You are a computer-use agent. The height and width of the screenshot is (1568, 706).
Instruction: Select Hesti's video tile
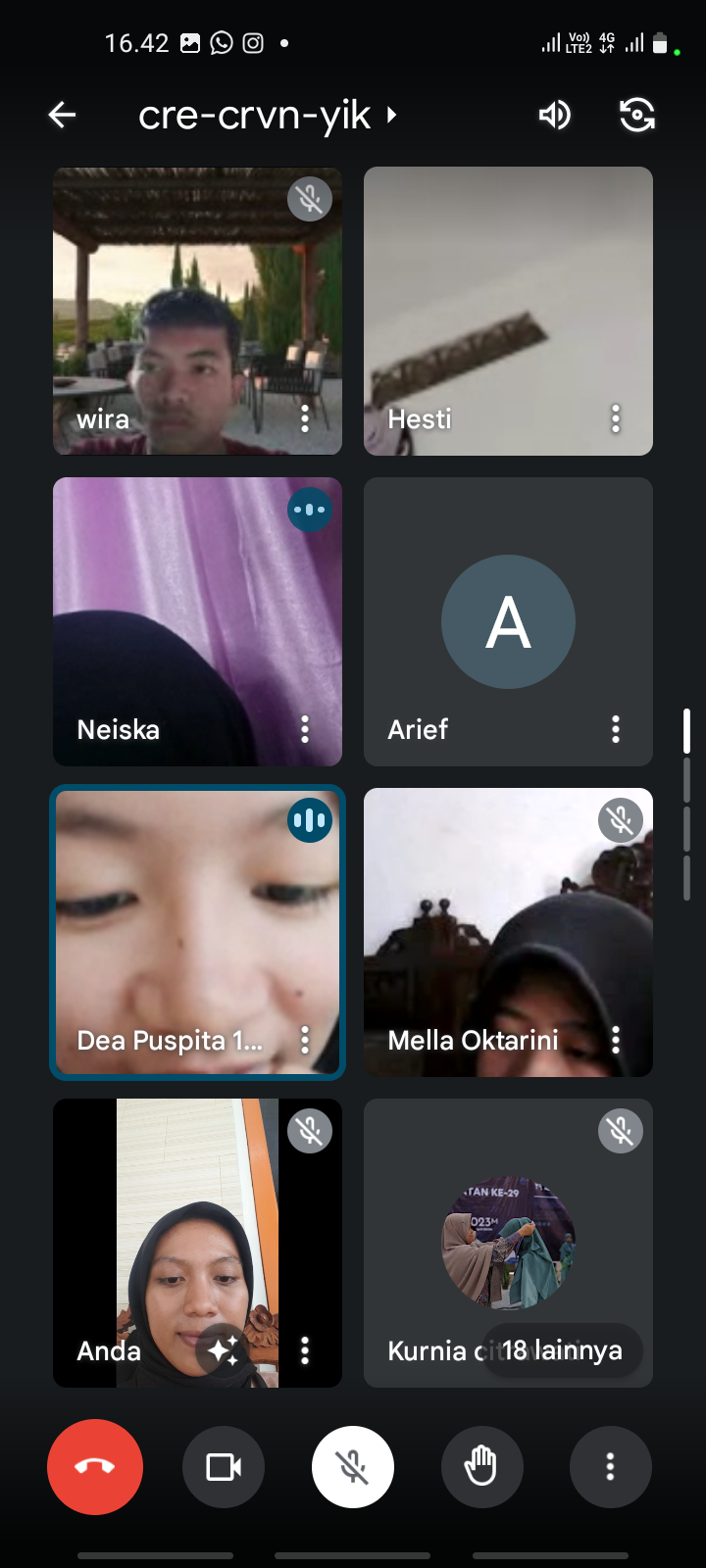coord(508,294)
